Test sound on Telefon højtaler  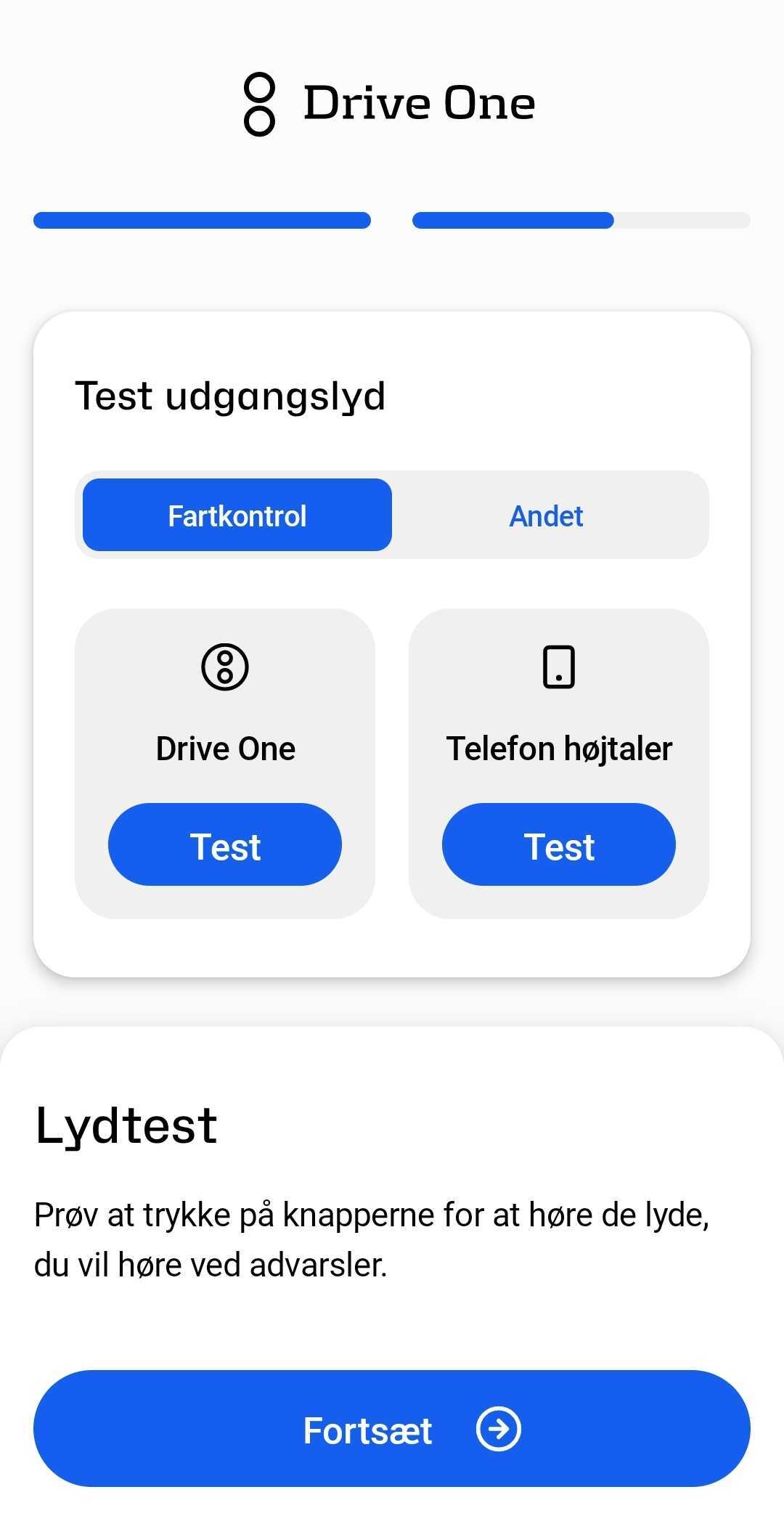558,845
